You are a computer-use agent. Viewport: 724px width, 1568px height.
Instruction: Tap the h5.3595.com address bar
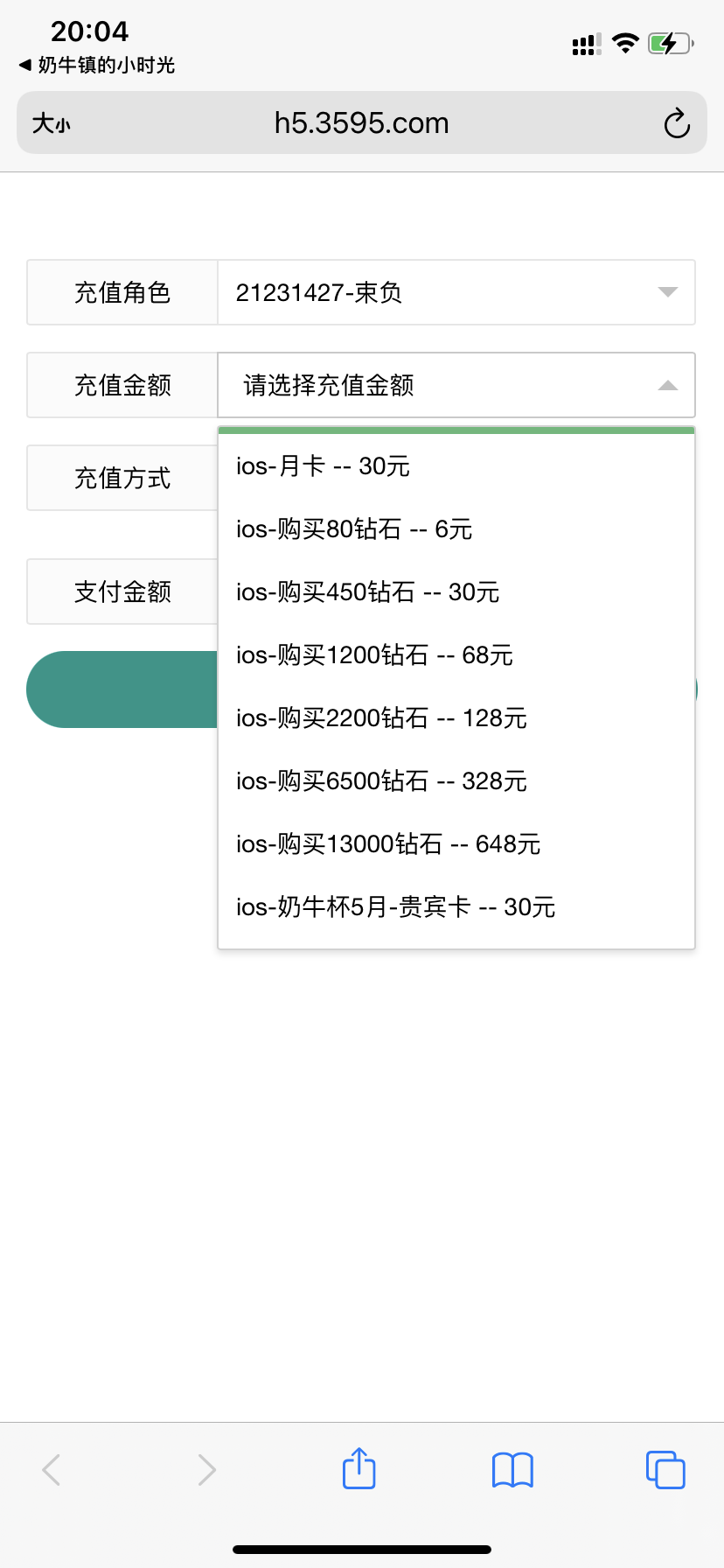361,123
